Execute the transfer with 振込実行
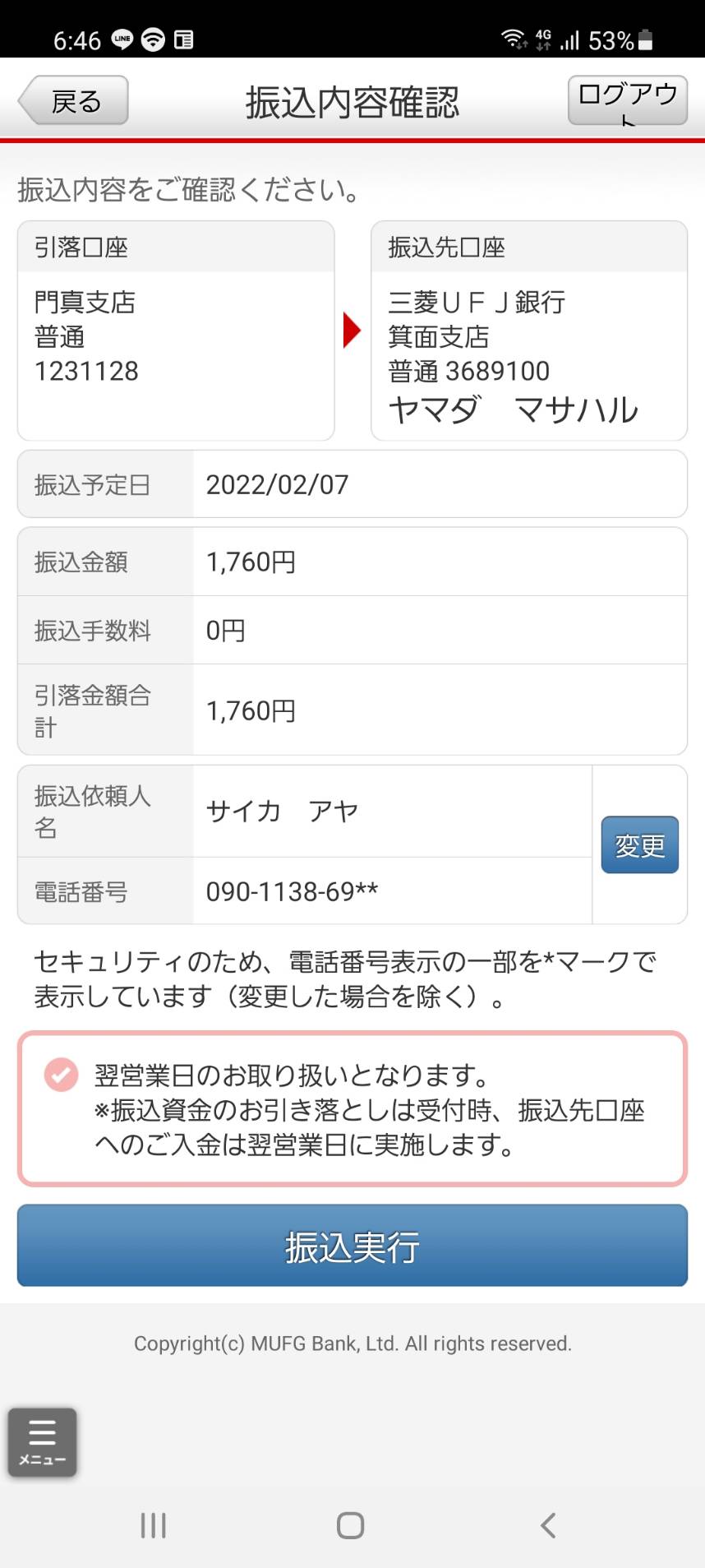 click(352, 1246)
